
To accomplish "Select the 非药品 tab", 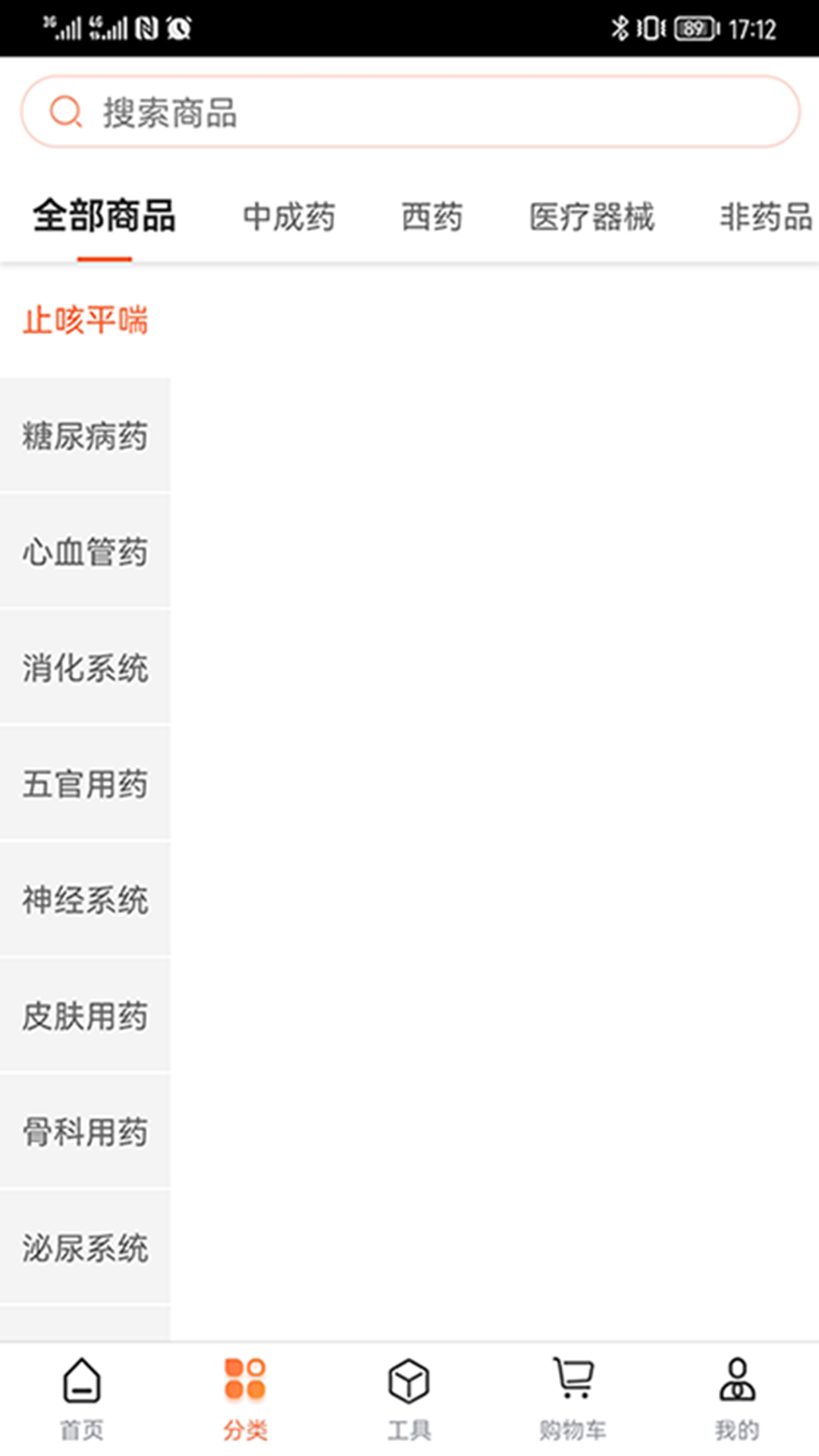I will tap(764, 217).
